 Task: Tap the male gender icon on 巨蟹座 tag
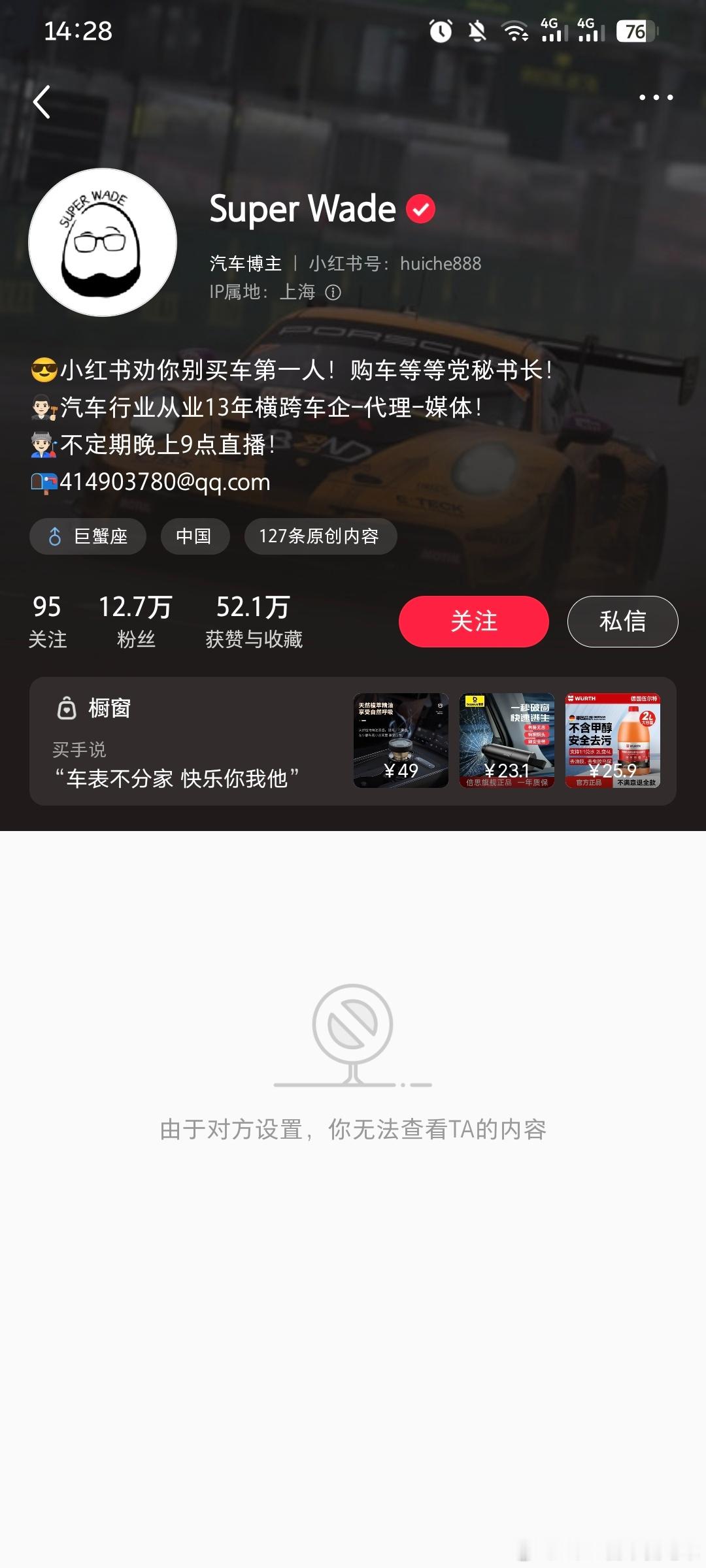(54, 536)
